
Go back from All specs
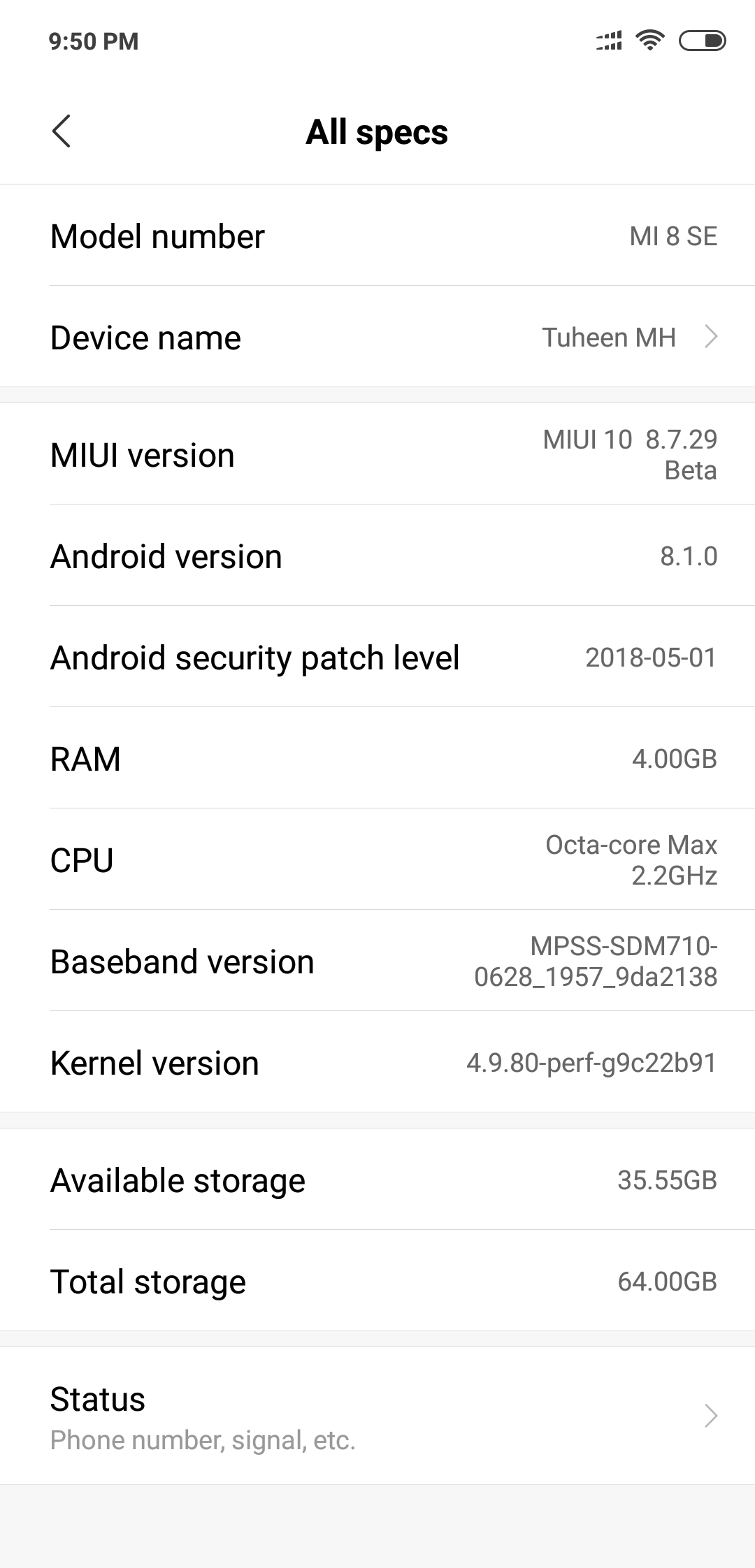[x=62, y=131]
